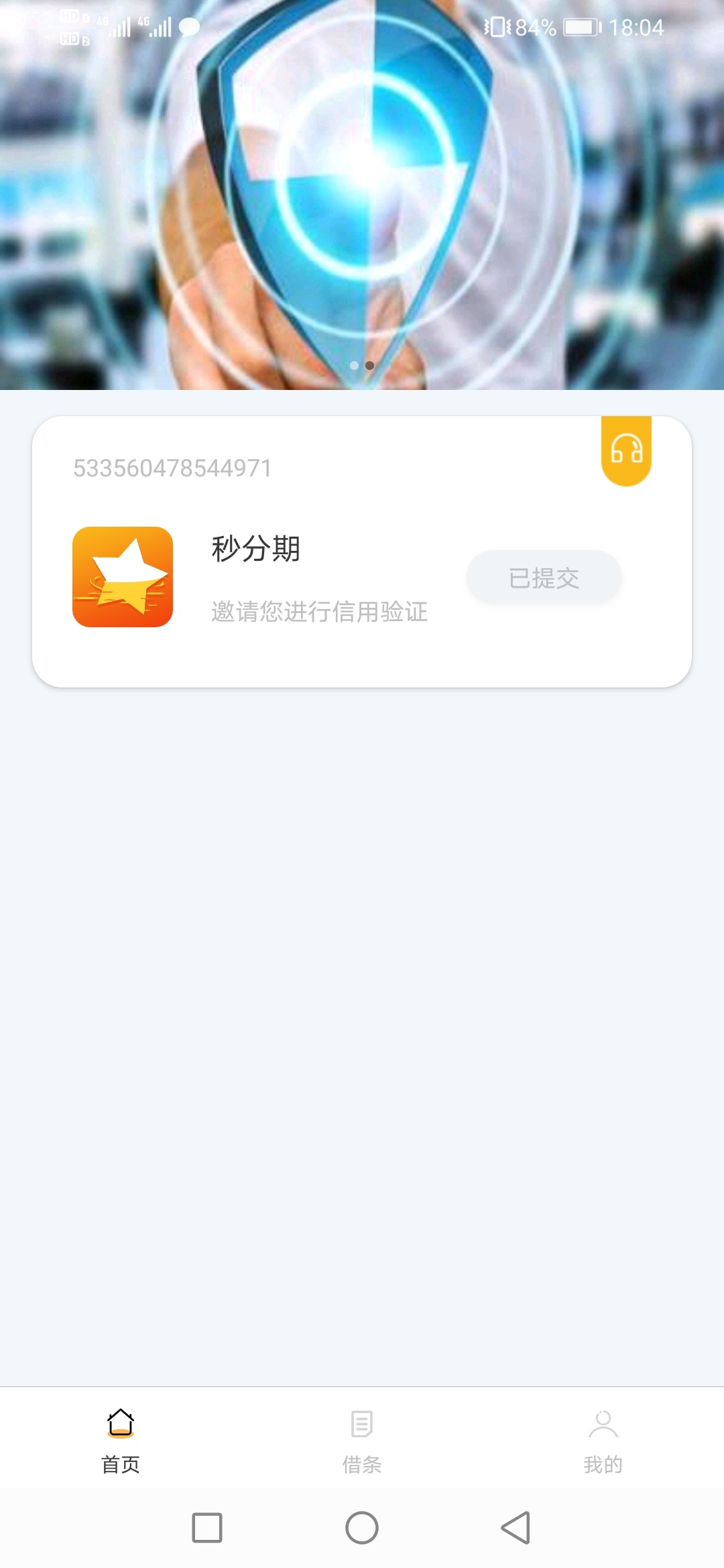
Task: Go back with the system back button
Action: point(516,1528)
